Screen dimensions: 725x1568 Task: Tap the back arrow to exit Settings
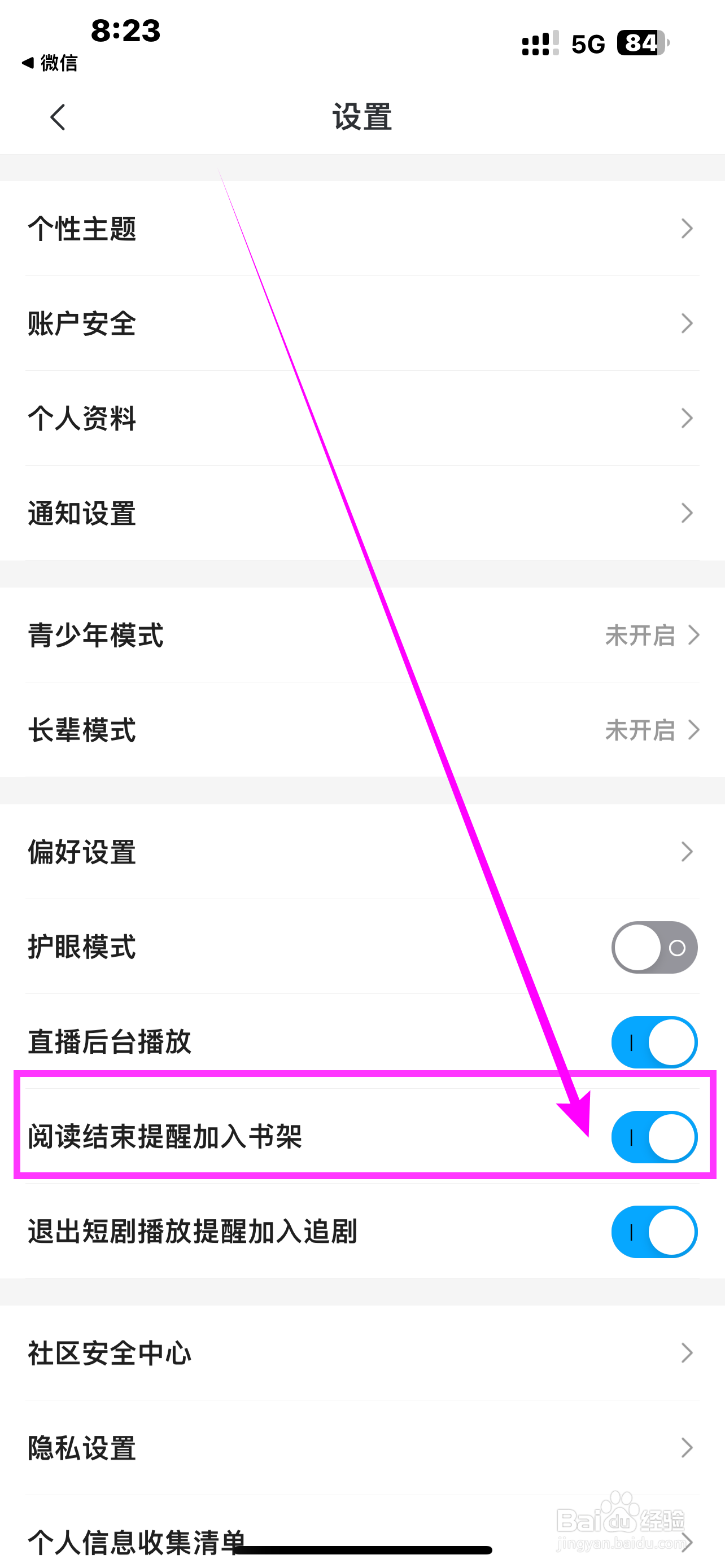pos(57,117)
